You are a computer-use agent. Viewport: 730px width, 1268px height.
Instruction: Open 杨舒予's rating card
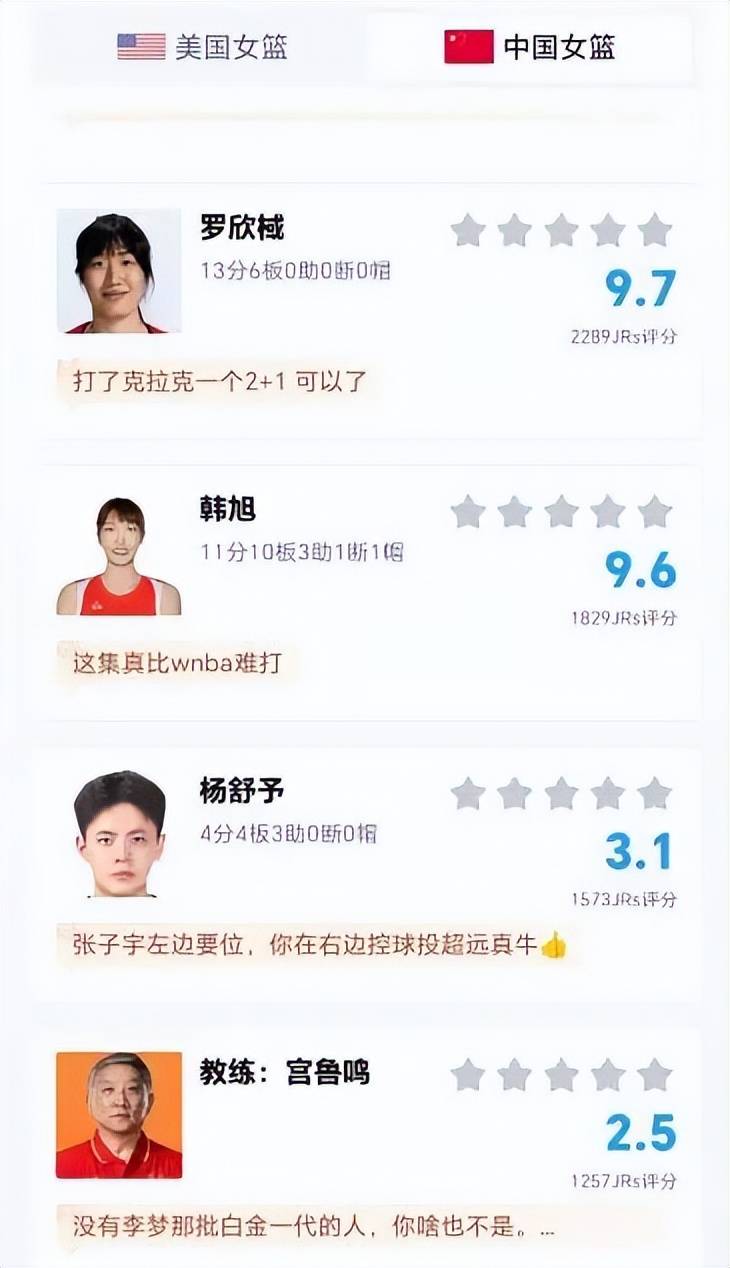pos(366,874)
